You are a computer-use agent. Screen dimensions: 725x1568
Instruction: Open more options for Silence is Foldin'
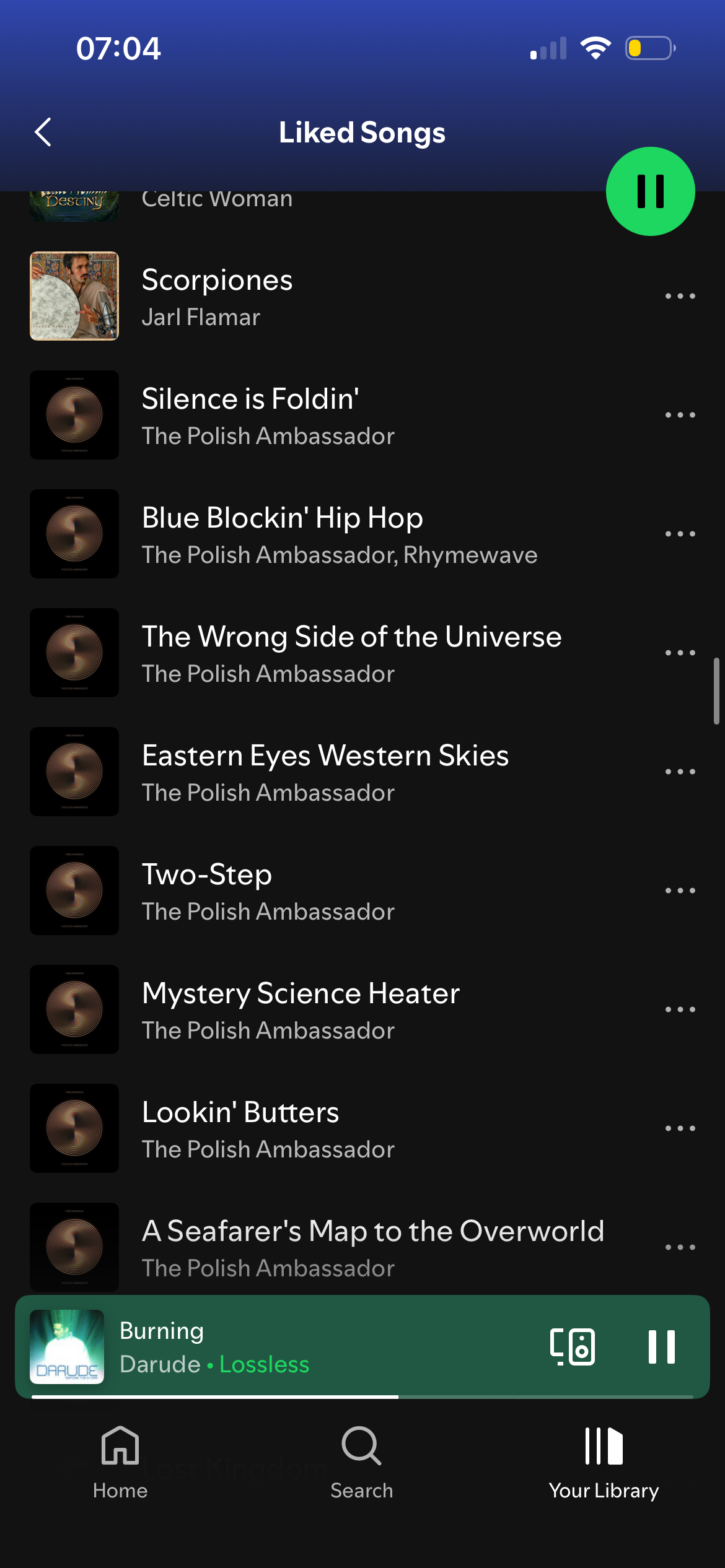click(x=680, y=415)
